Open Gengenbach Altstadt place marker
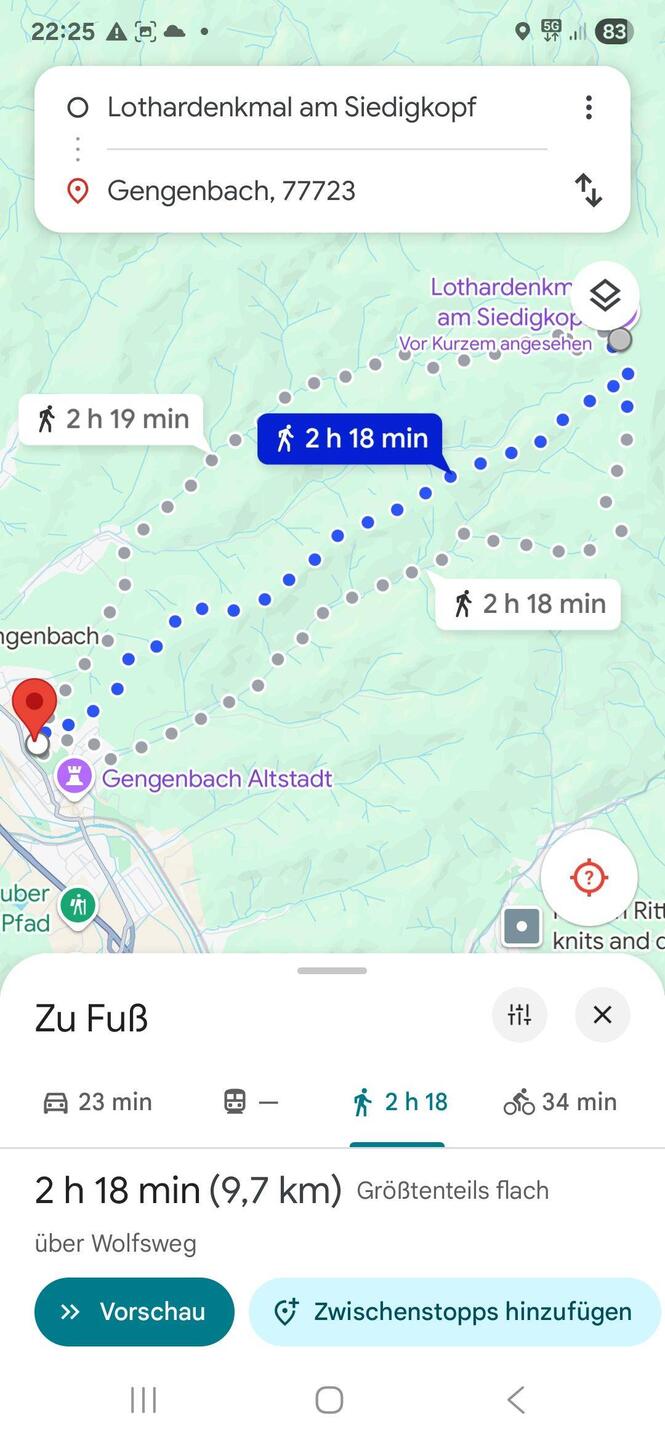The image size is (665, 1440). pyautogui.click(x=74, y=777)
